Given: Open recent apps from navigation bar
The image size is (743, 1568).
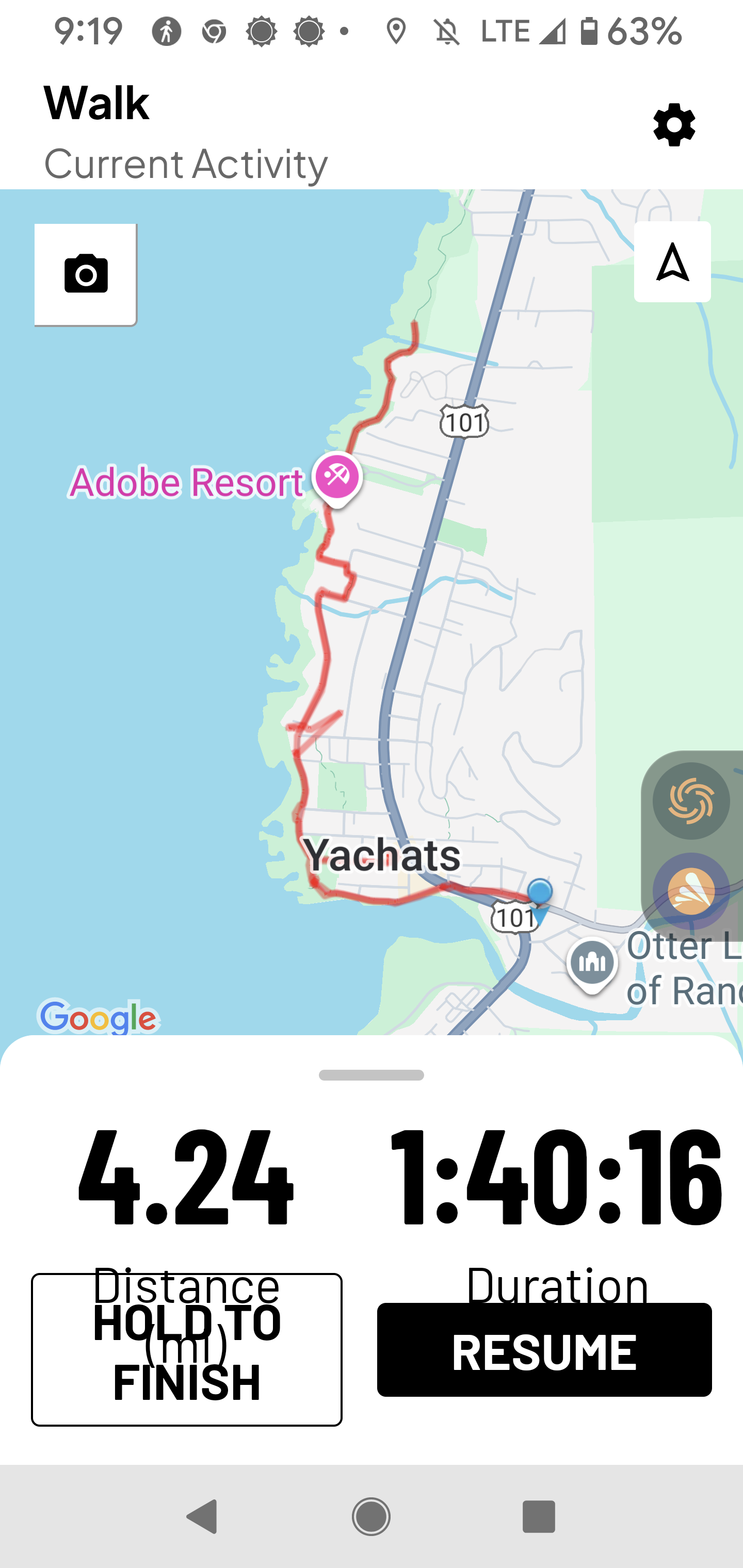Looking at the screenshot, I should click(538, 1516).
